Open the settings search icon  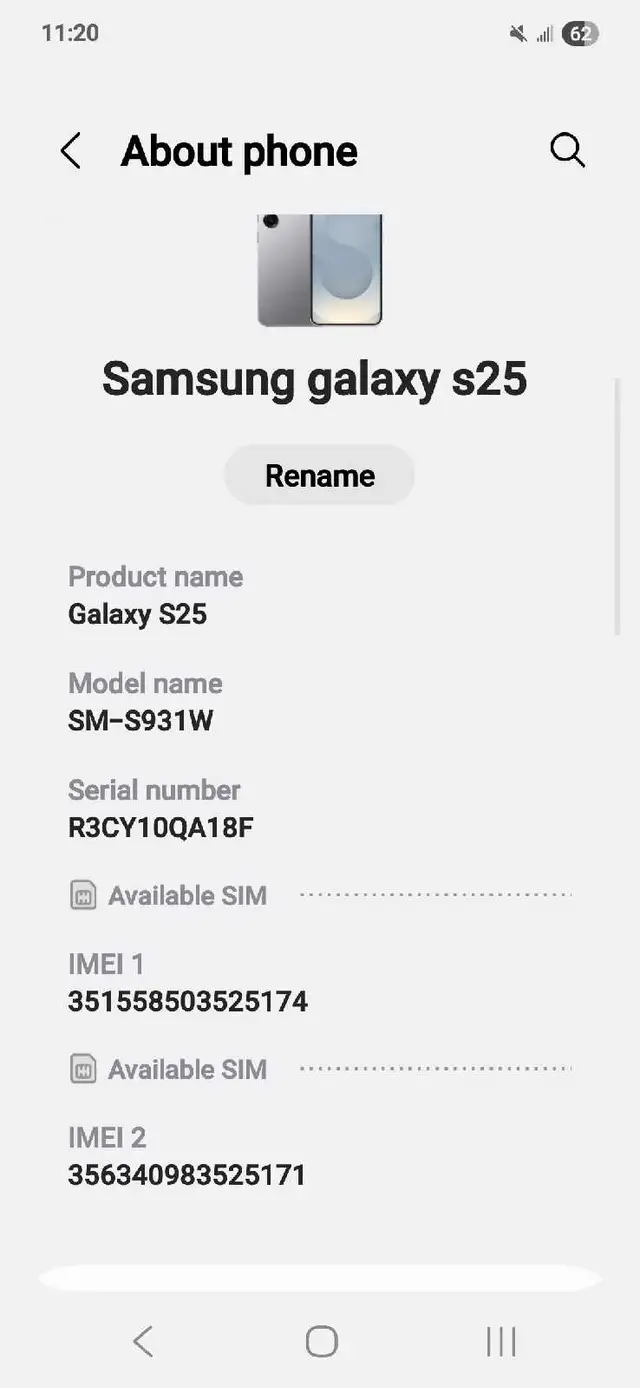tap(567, 151)
